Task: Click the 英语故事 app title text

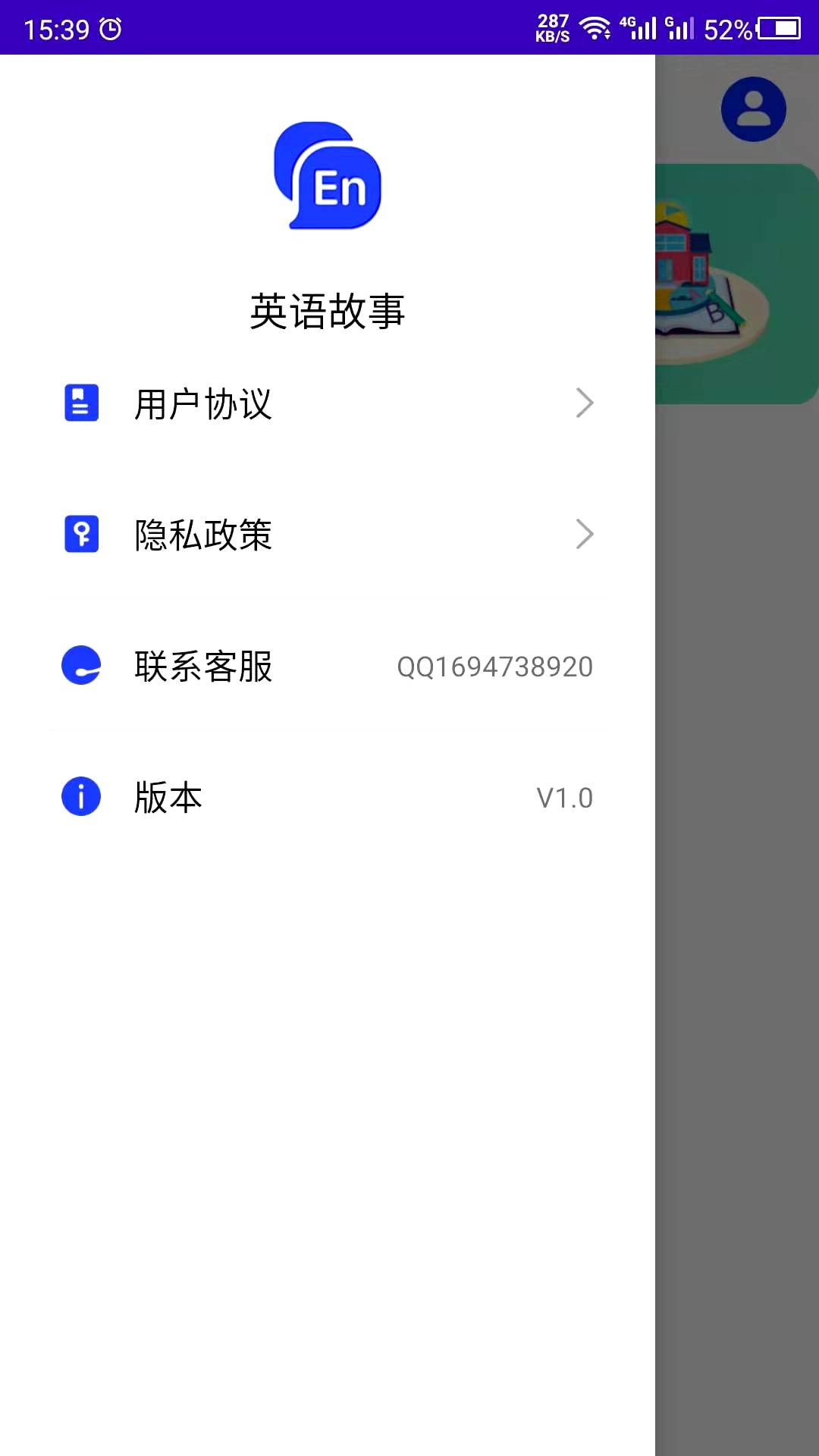Action: [328, 311]
